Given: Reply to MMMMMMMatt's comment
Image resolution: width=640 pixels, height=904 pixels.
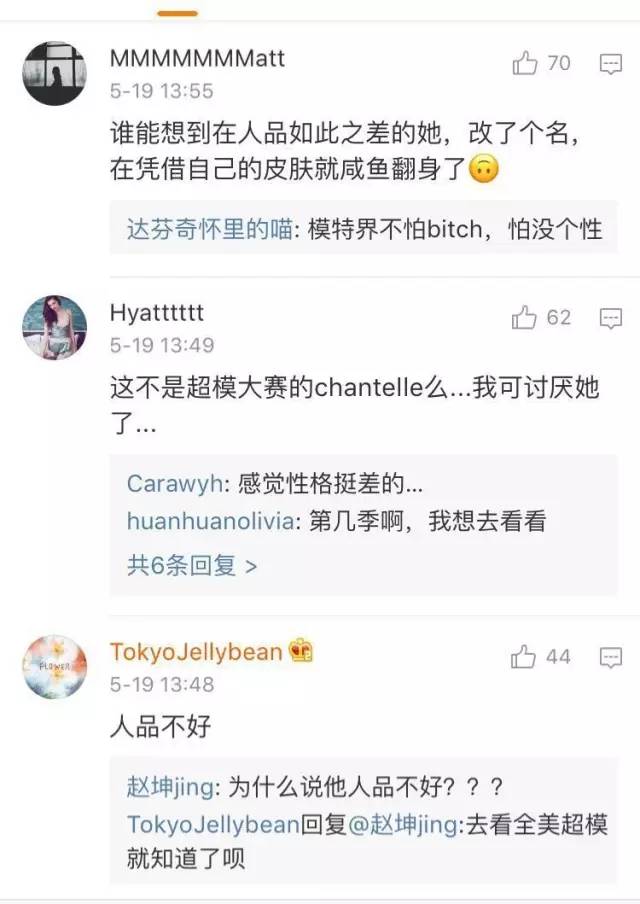Looking at the screenshot, I should pos(610,64).
